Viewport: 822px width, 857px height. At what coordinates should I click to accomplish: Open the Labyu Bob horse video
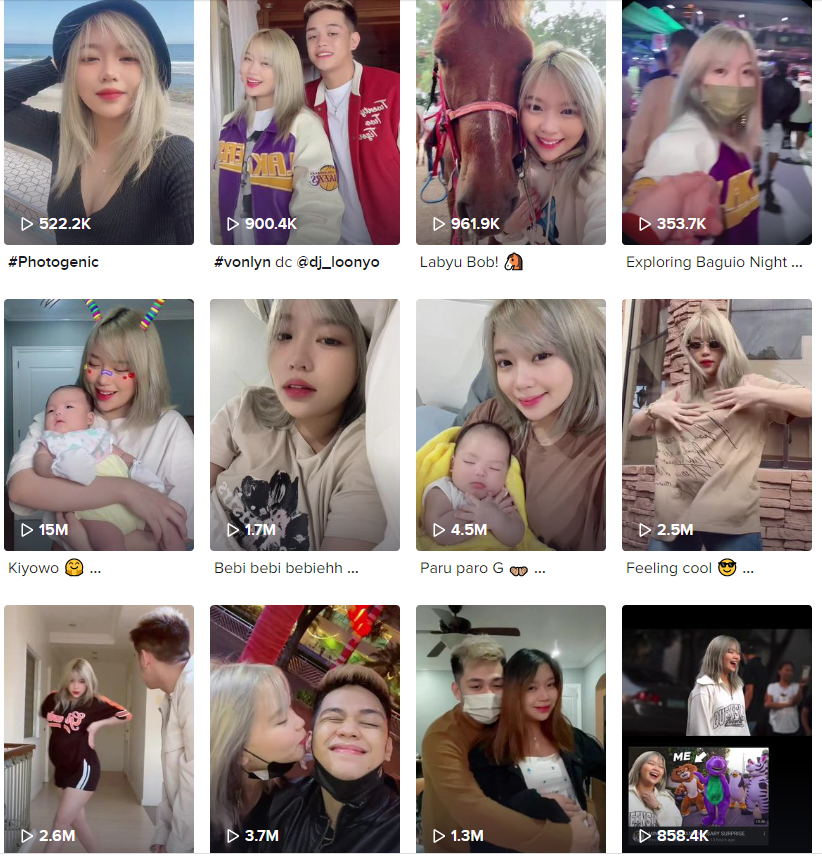point(510,120)
